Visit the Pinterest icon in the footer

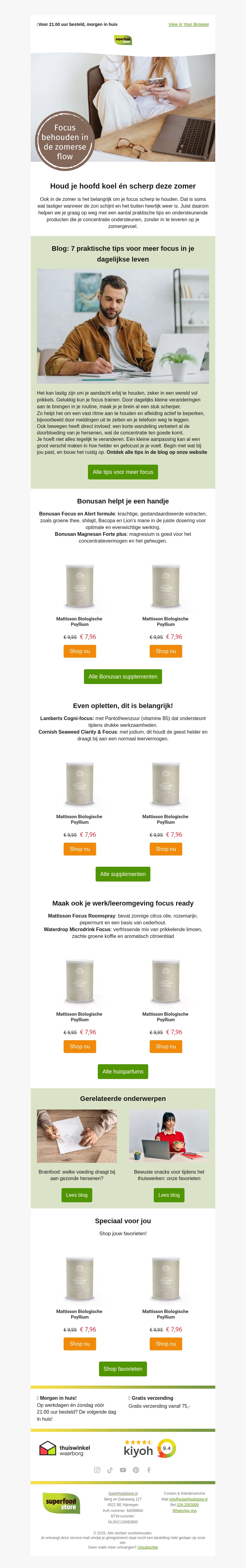(x=136, y=1470)
